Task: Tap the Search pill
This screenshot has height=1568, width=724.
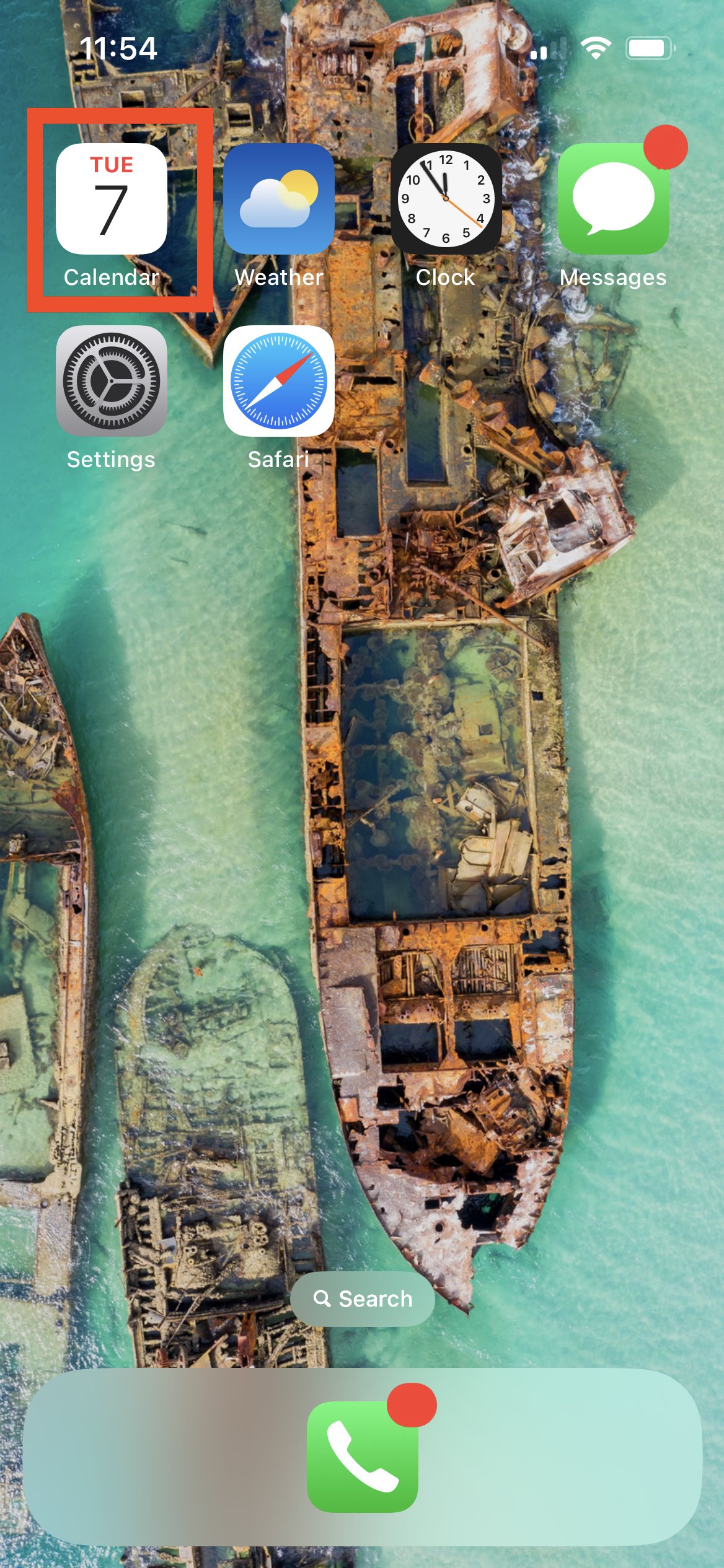Action: coord(363,1298)
